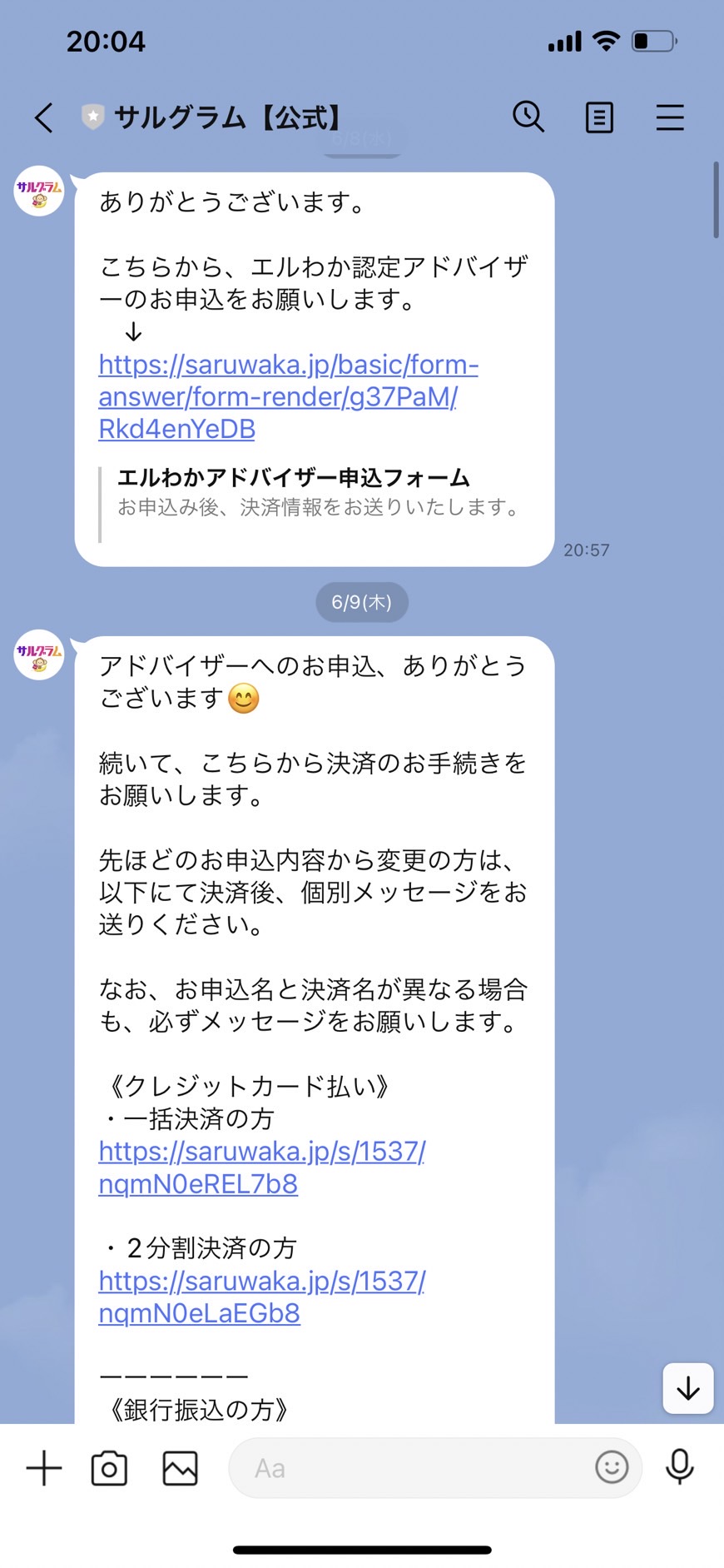
Task: Open the camera to take a photo
Action: tap(109, 1468)
